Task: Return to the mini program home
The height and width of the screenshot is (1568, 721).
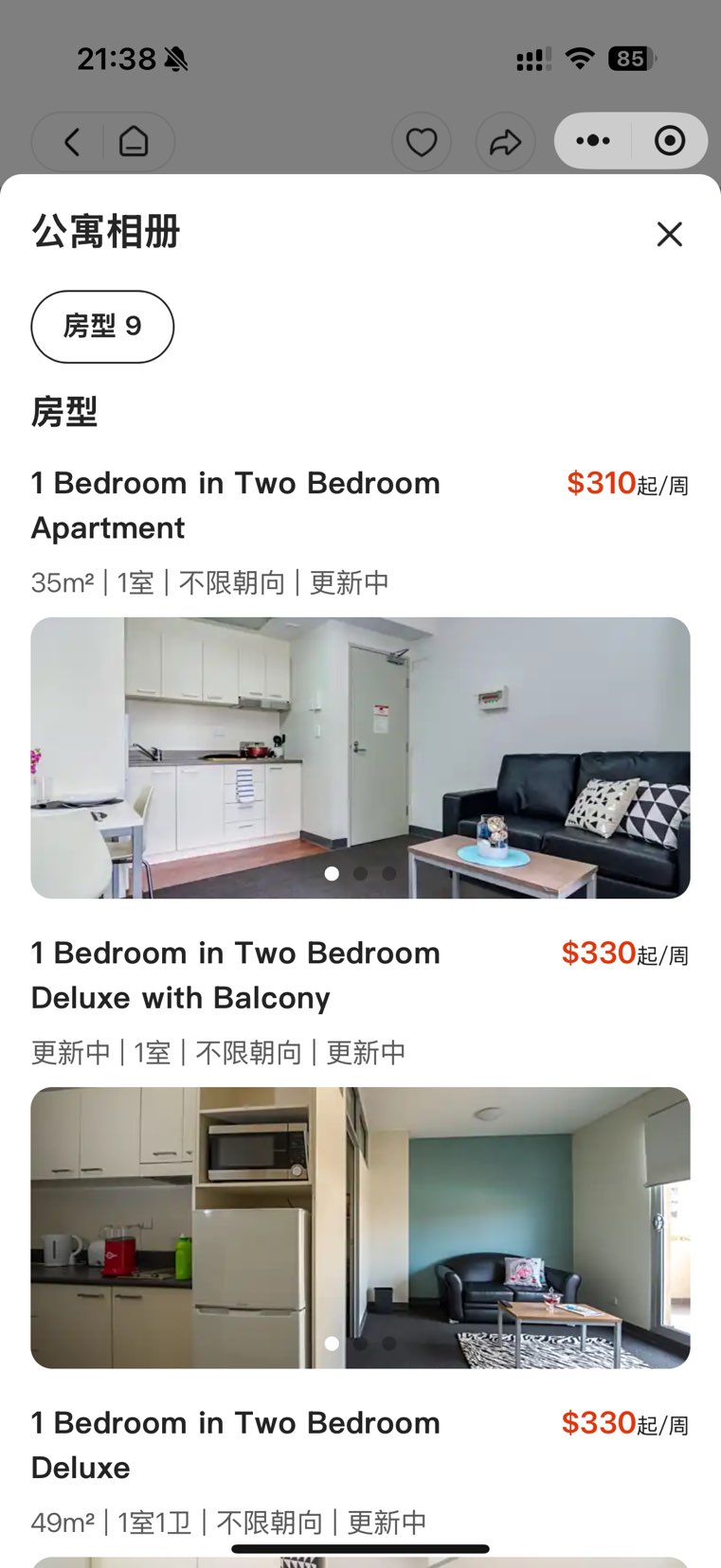Action: 134,142
